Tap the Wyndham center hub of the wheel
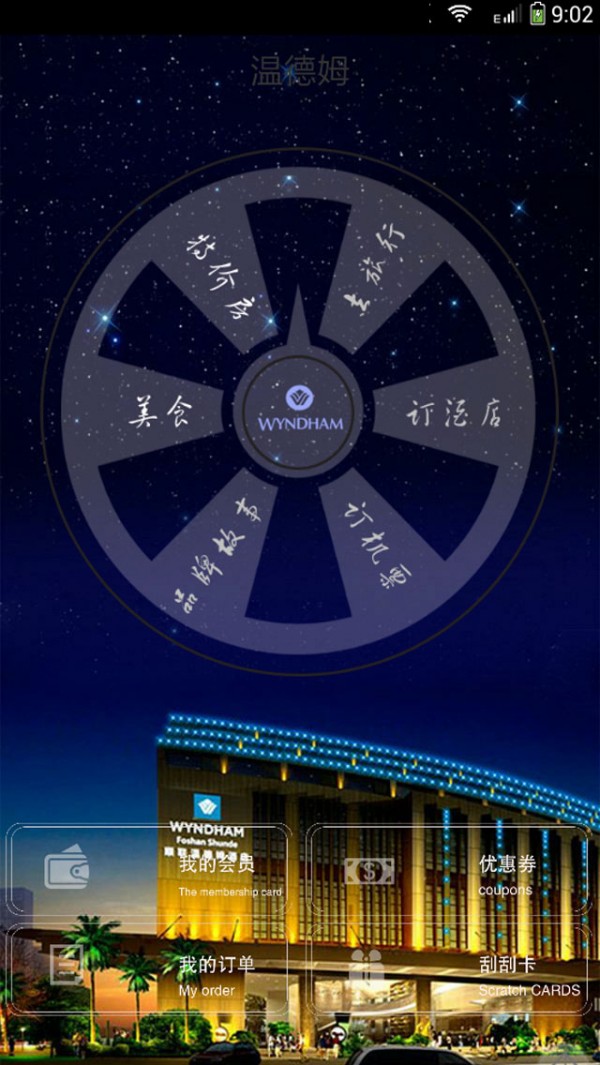 299,410
